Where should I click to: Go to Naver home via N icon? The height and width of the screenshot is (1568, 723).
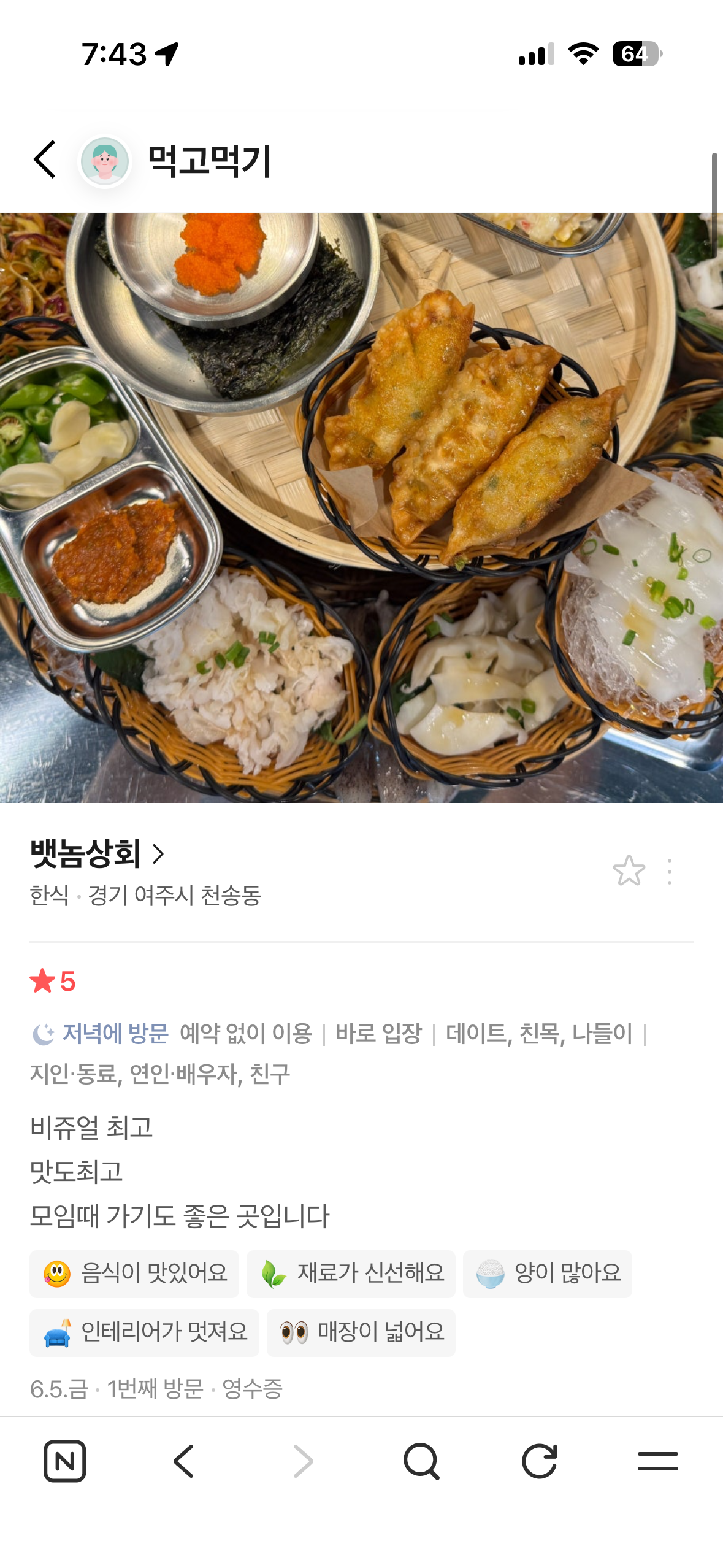64,1461
